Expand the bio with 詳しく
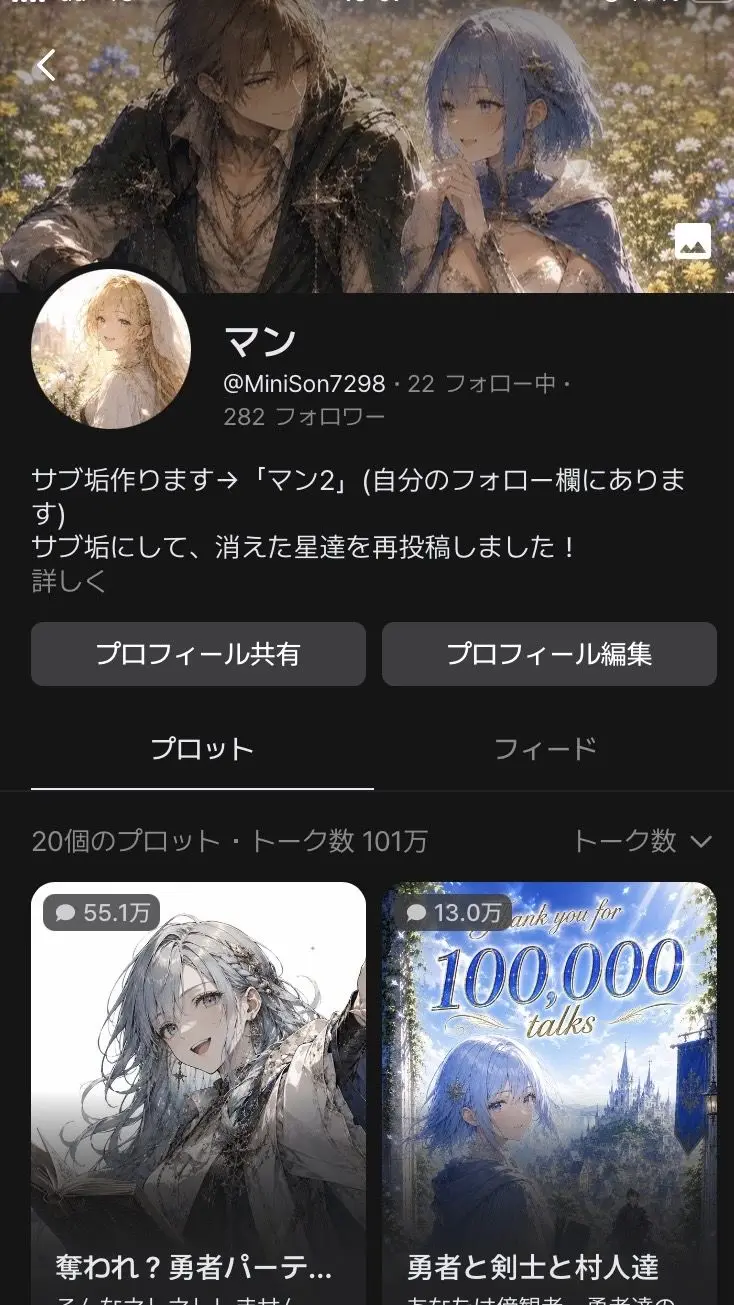Screen dimensions: 734x1305 coord(69,582)
